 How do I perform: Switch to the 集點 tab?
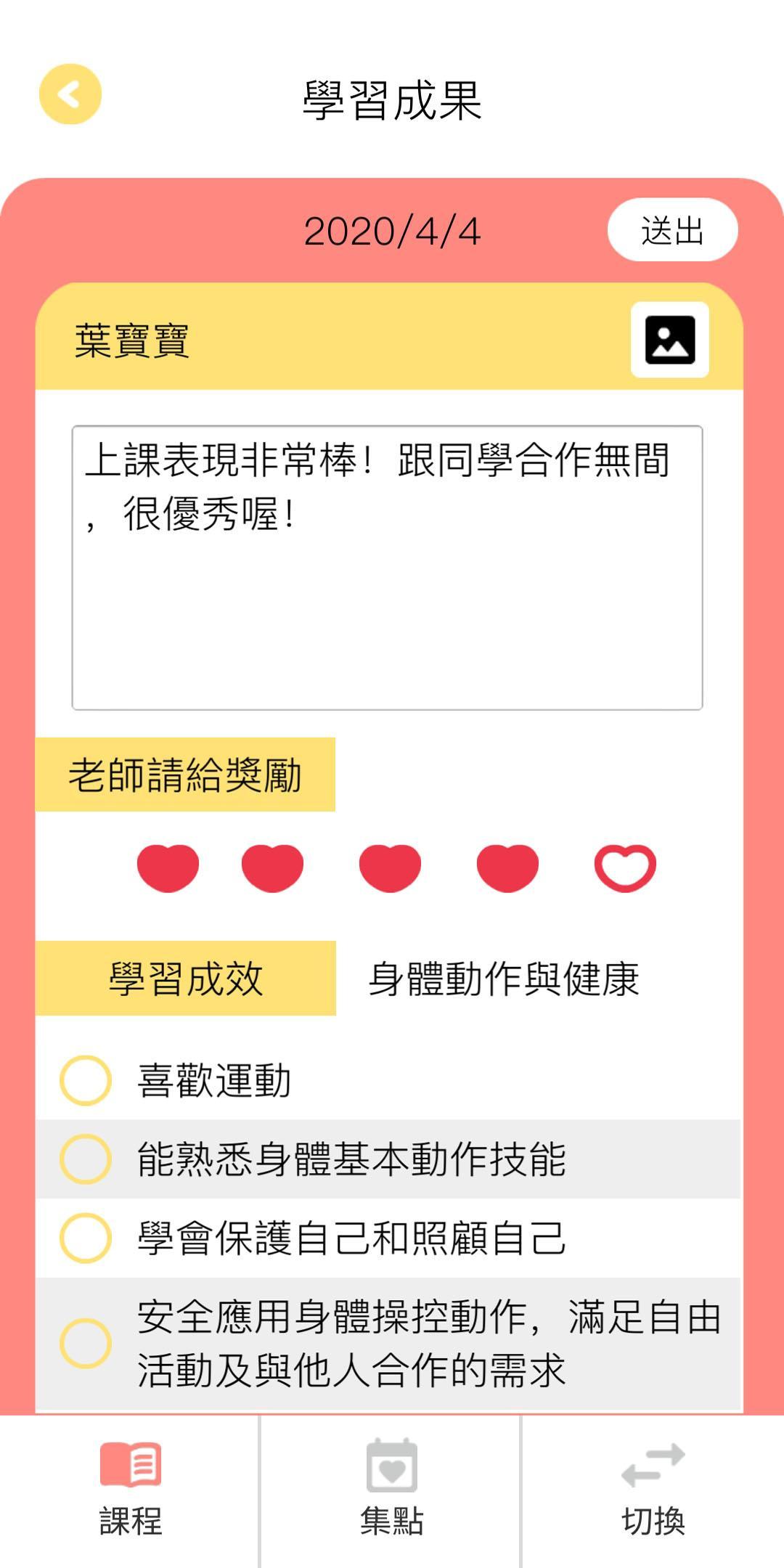click(x=391, y=1488)
